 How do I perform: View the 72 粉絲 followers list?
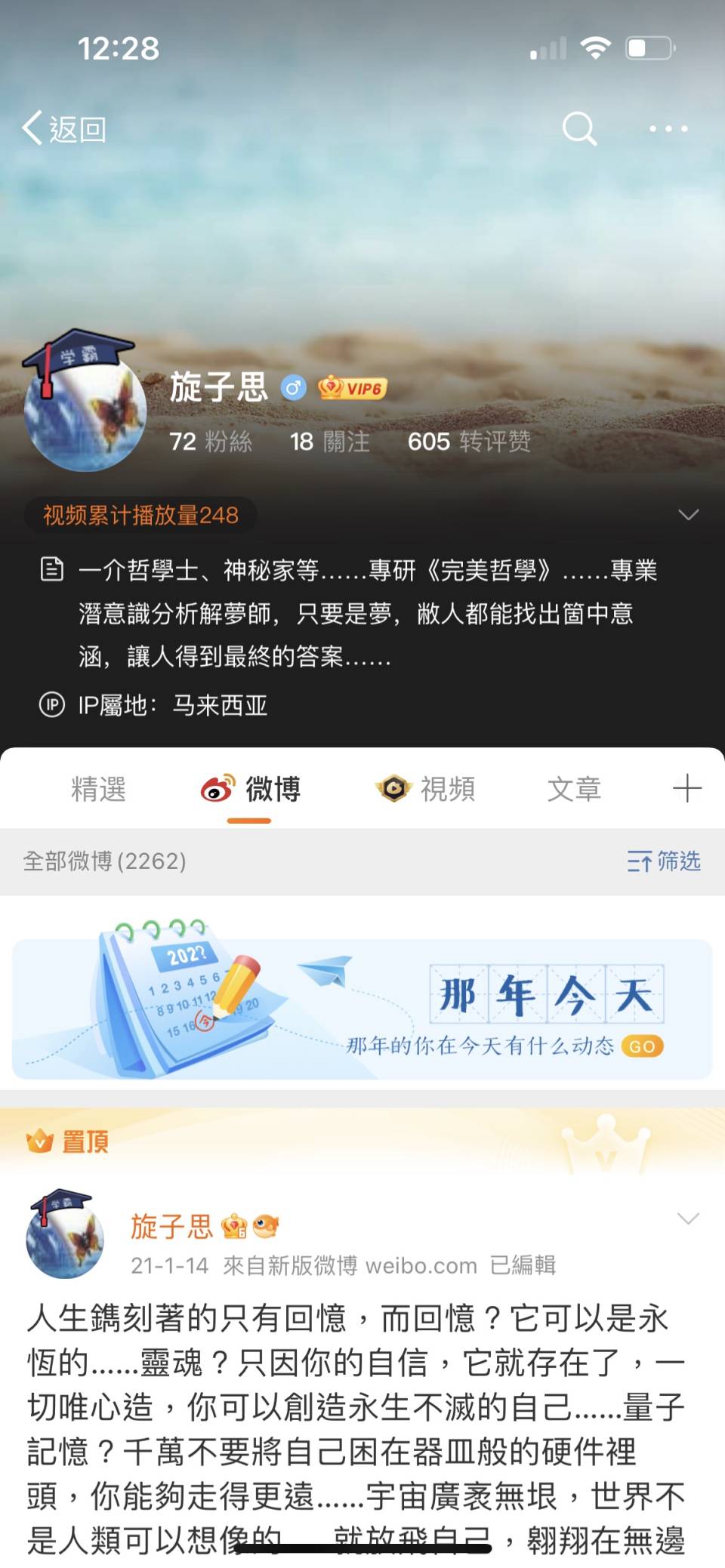pyautogui.click(x=211, y=442)
